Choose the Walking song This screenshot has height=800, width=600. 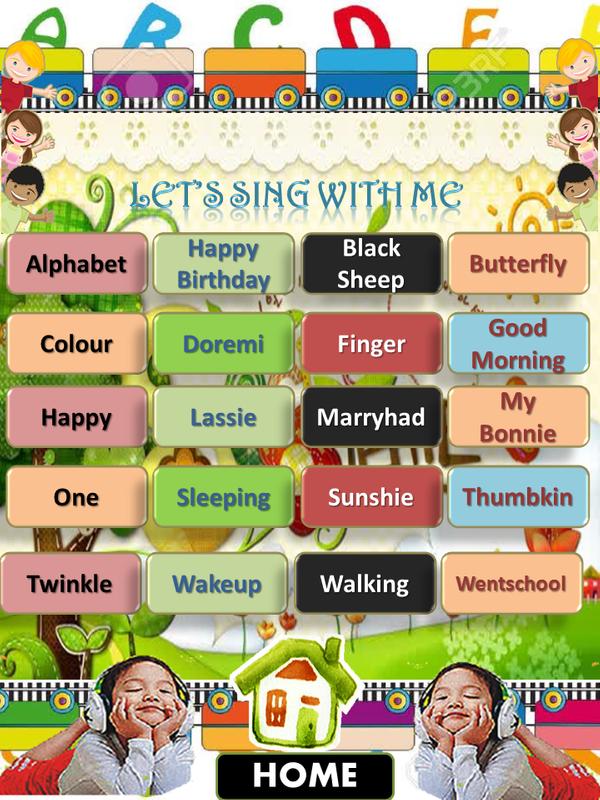[365, 584]
